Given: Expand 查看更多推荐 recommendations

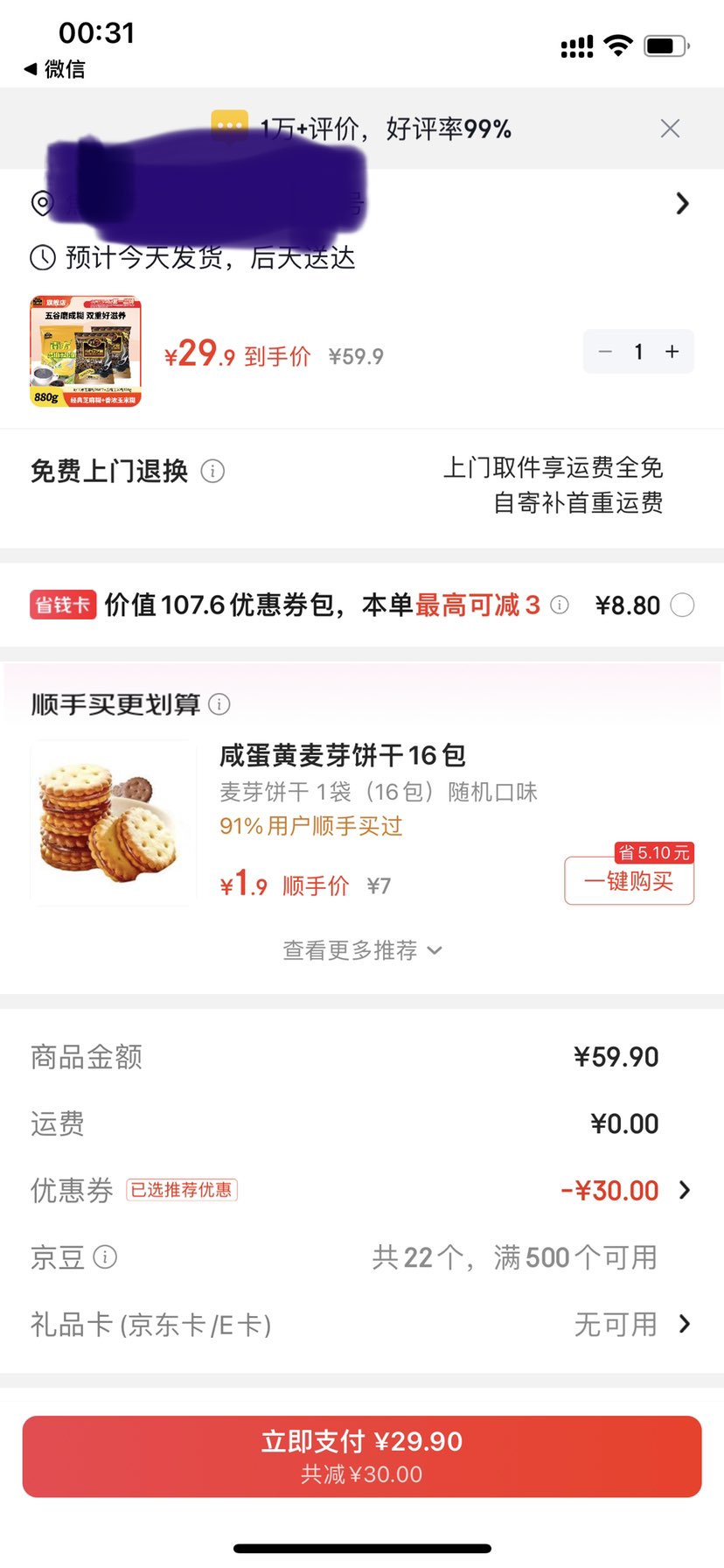Looking at the screenshot, I should tap(362, 950).
